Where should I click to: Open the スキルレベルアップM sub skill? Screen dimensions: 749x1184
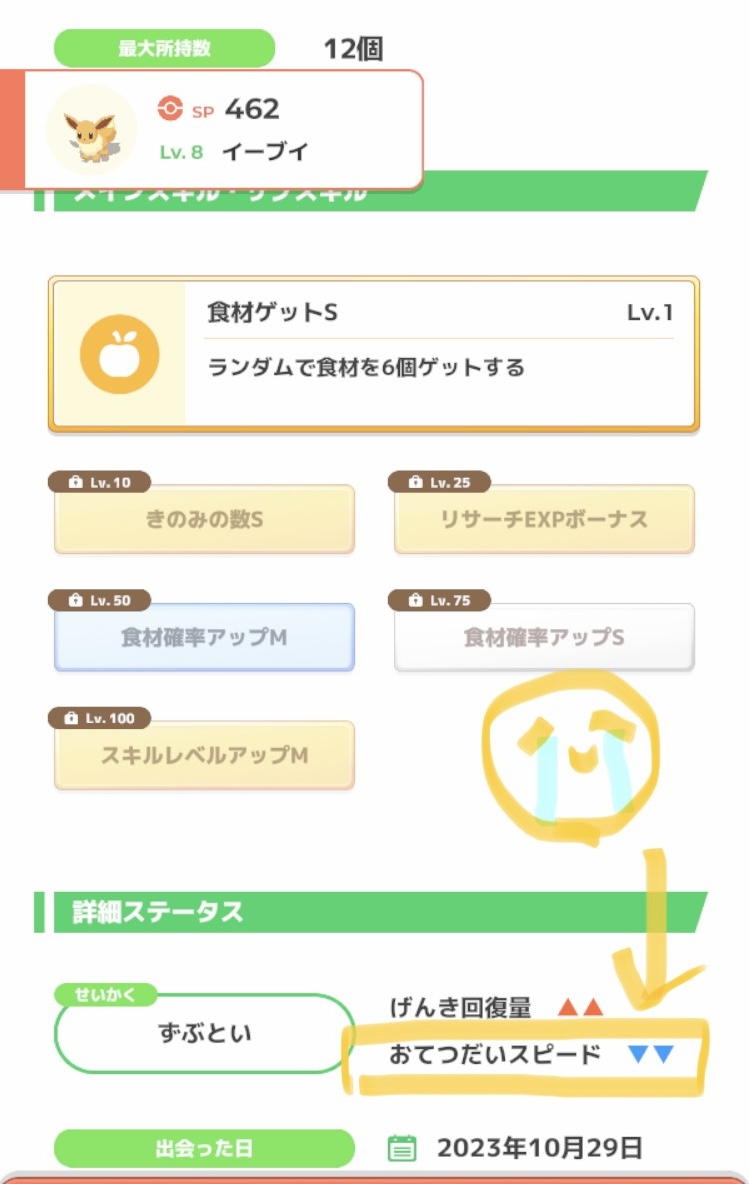(x=204, y=755)
